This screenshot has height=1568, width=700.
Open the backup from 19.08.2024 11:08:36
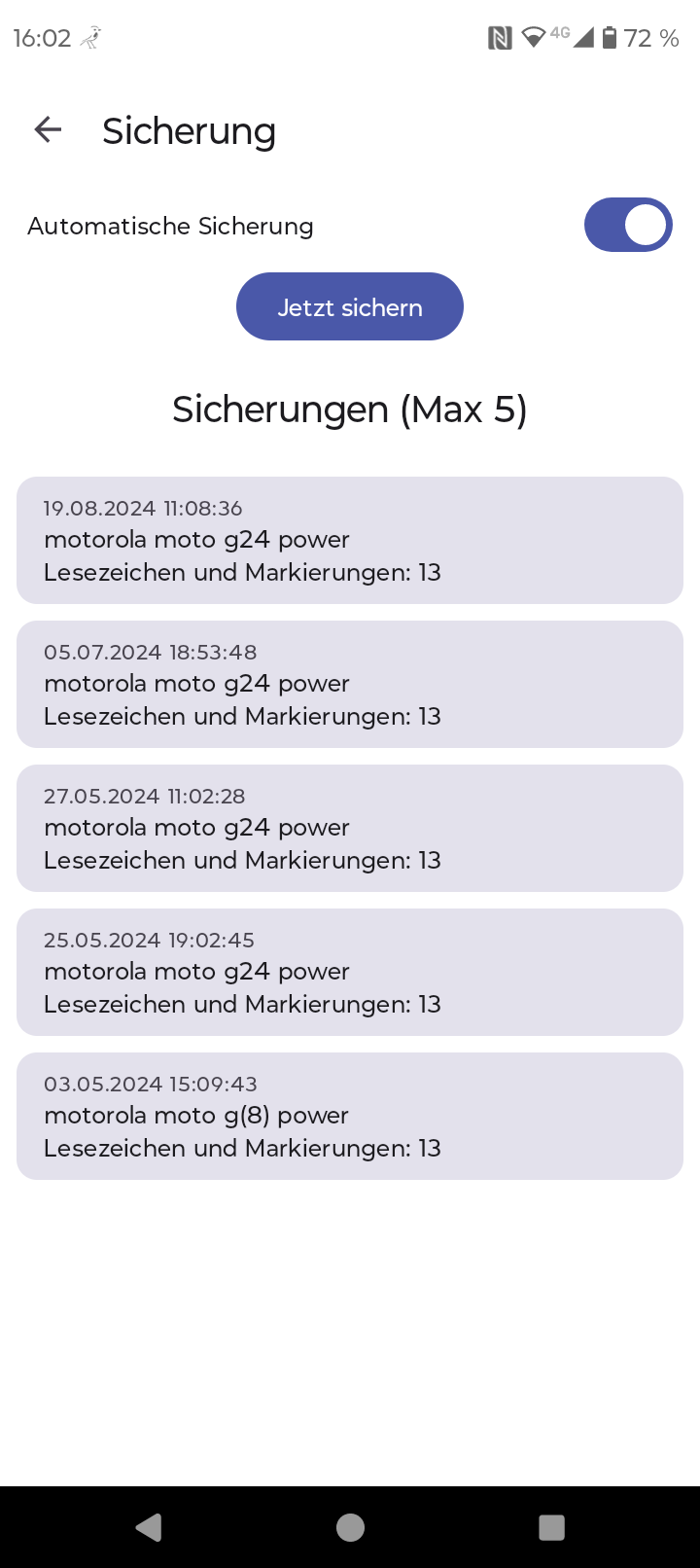point(350,540)
